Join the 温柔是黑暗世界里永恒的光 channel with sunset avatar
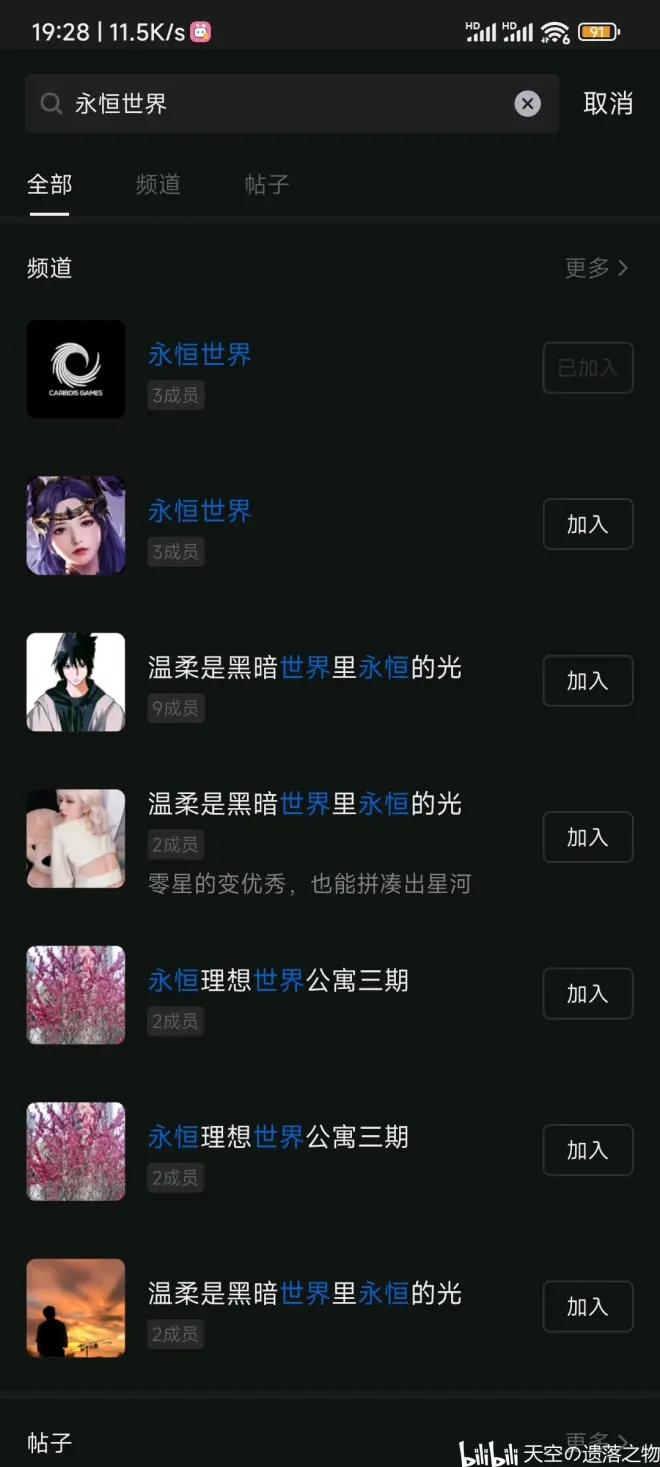This screenshot has width=660, height=1467. point(587,1307)
